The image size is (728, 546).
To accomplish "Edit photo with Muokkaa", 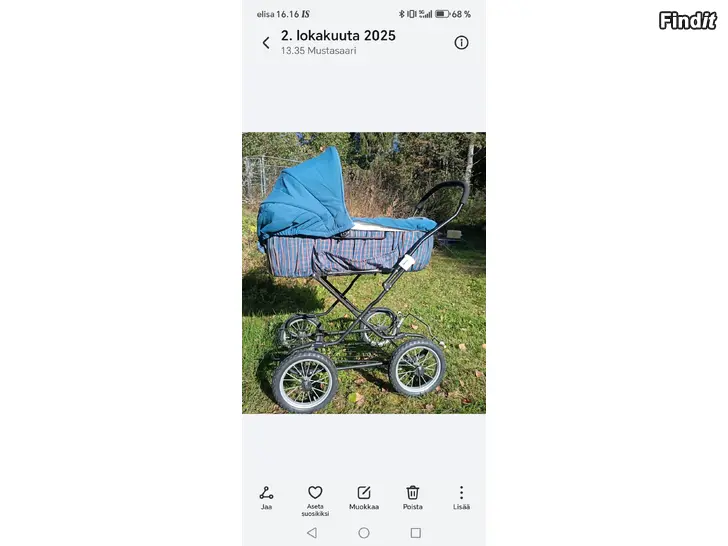I will 364,496.
